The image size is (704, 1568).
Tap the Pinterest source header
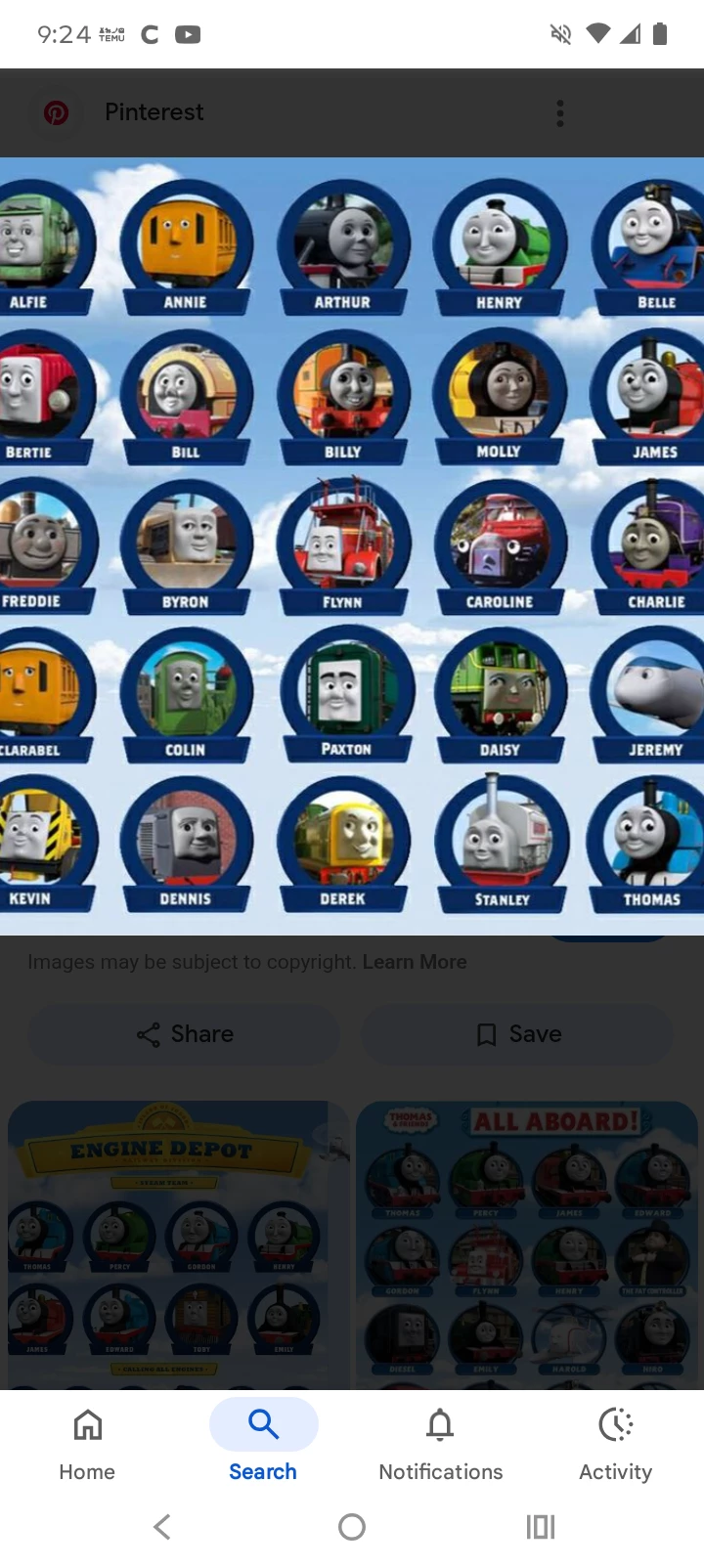tap(154, 112)
